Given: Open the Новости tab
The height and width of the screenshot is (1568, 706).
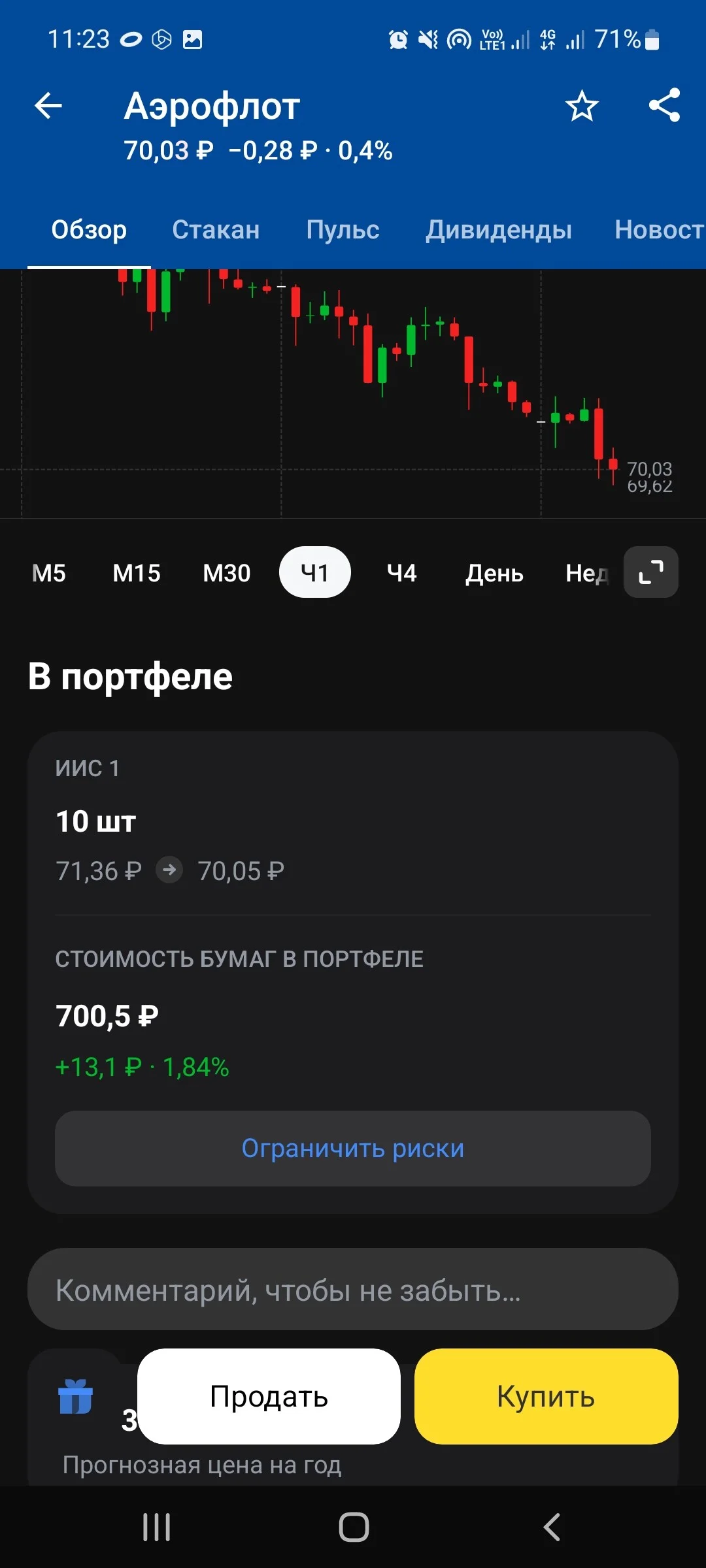Looking at the screenshot, I should 659,230.
